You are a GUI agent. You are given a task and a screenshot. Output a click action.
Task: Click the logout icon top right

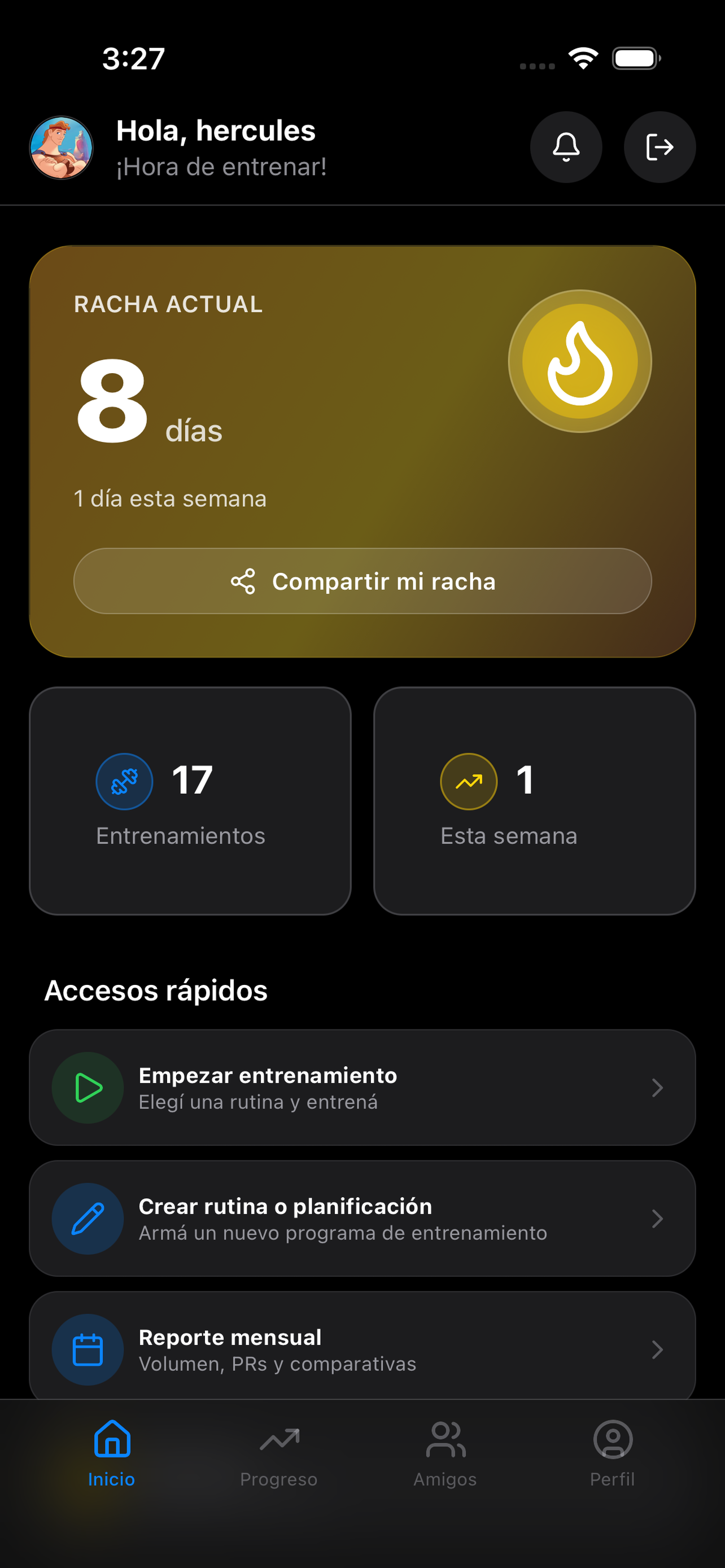tap(660, 147)
